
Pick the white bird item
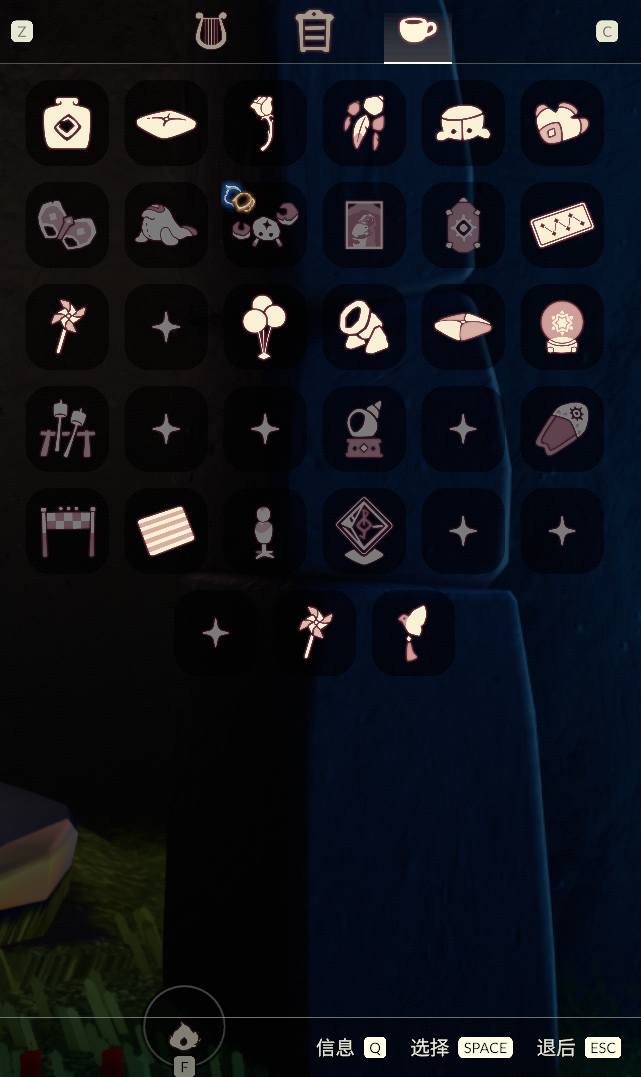413,633
